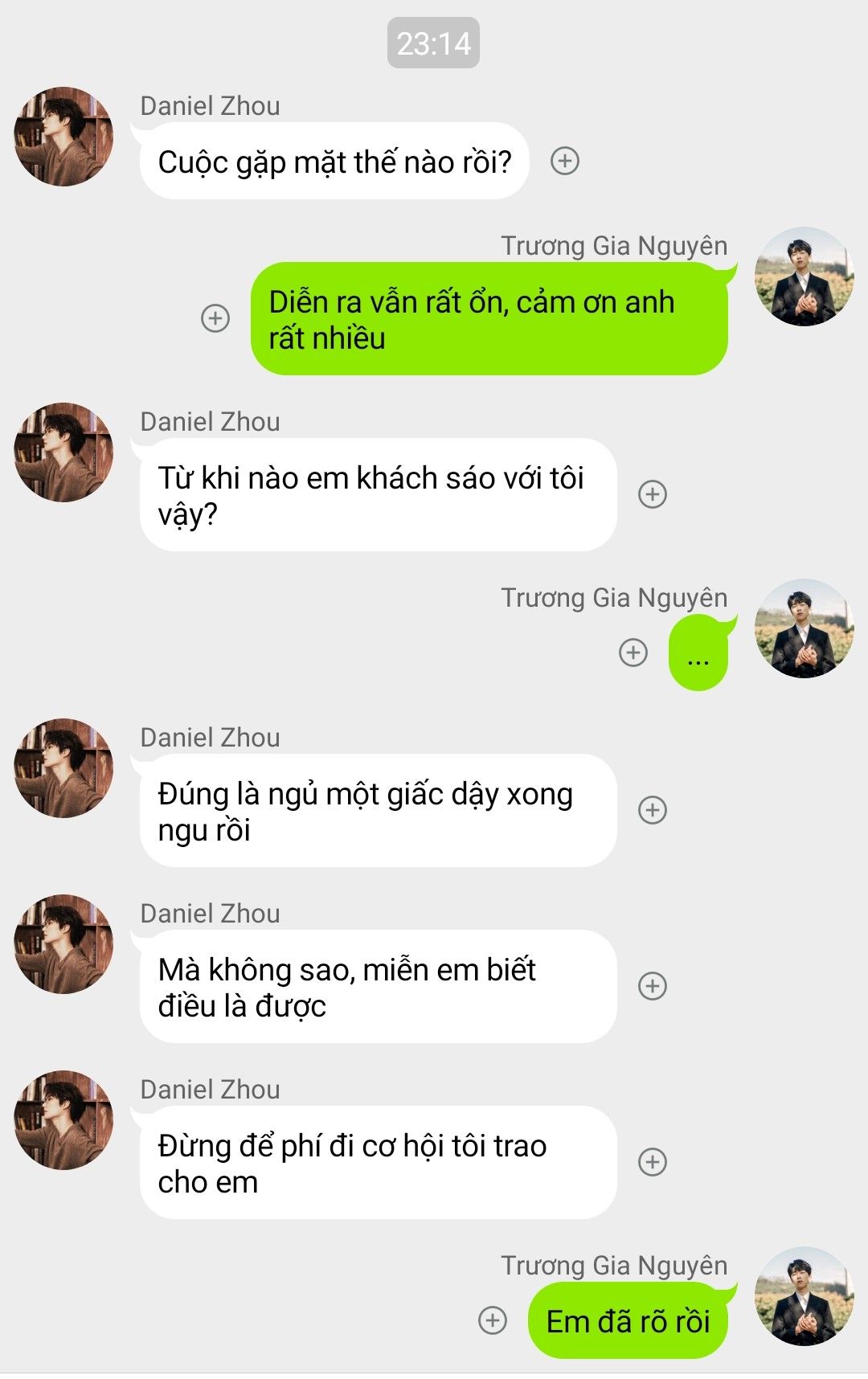Viewport: 868px width, 1379px height.
Task: Tap plus icon beside "Cuộc gặp mặt thế nào rồi?"
Action: tap(565, 161)
